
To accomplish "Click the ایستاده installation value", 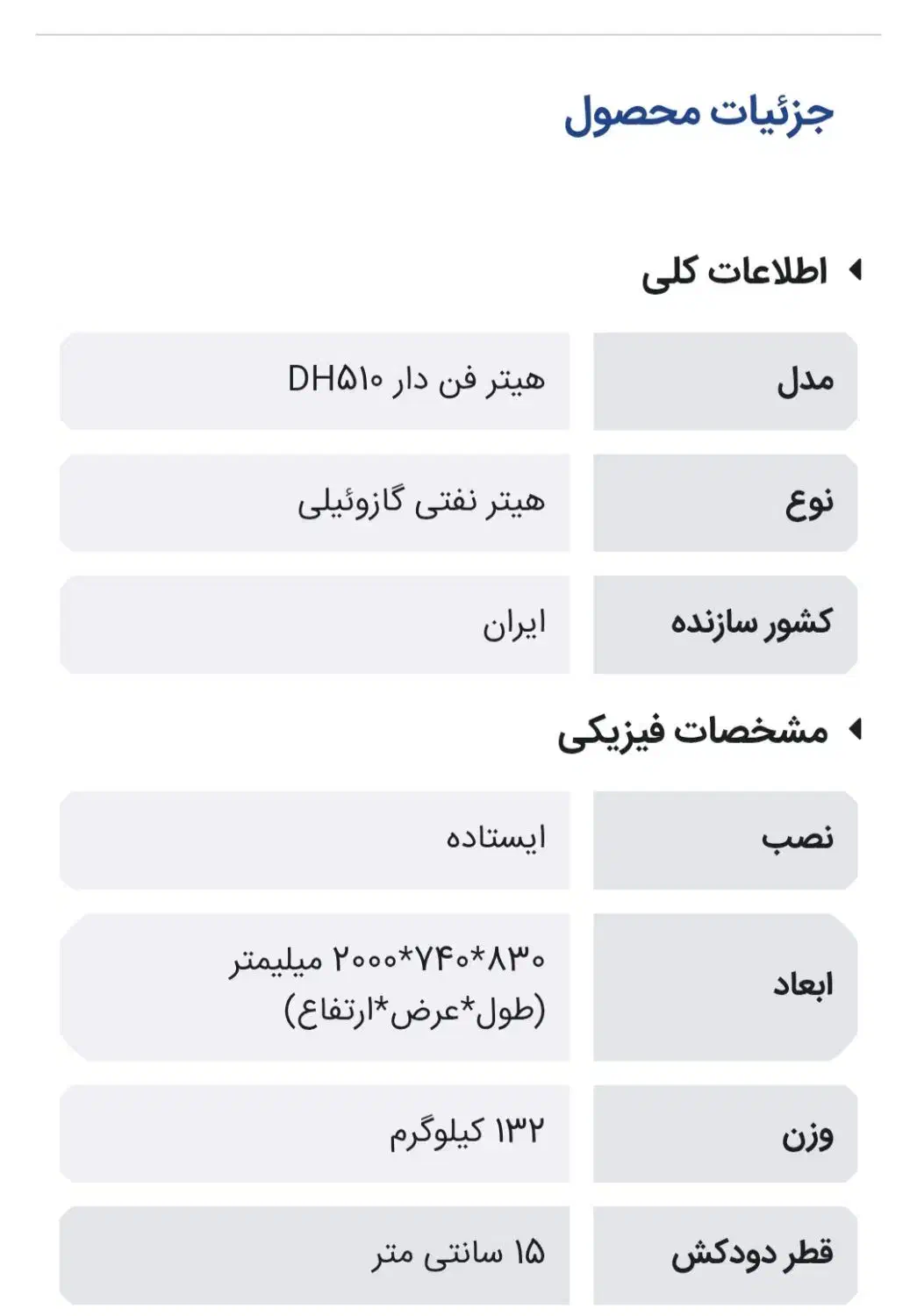I will [316, 838].
